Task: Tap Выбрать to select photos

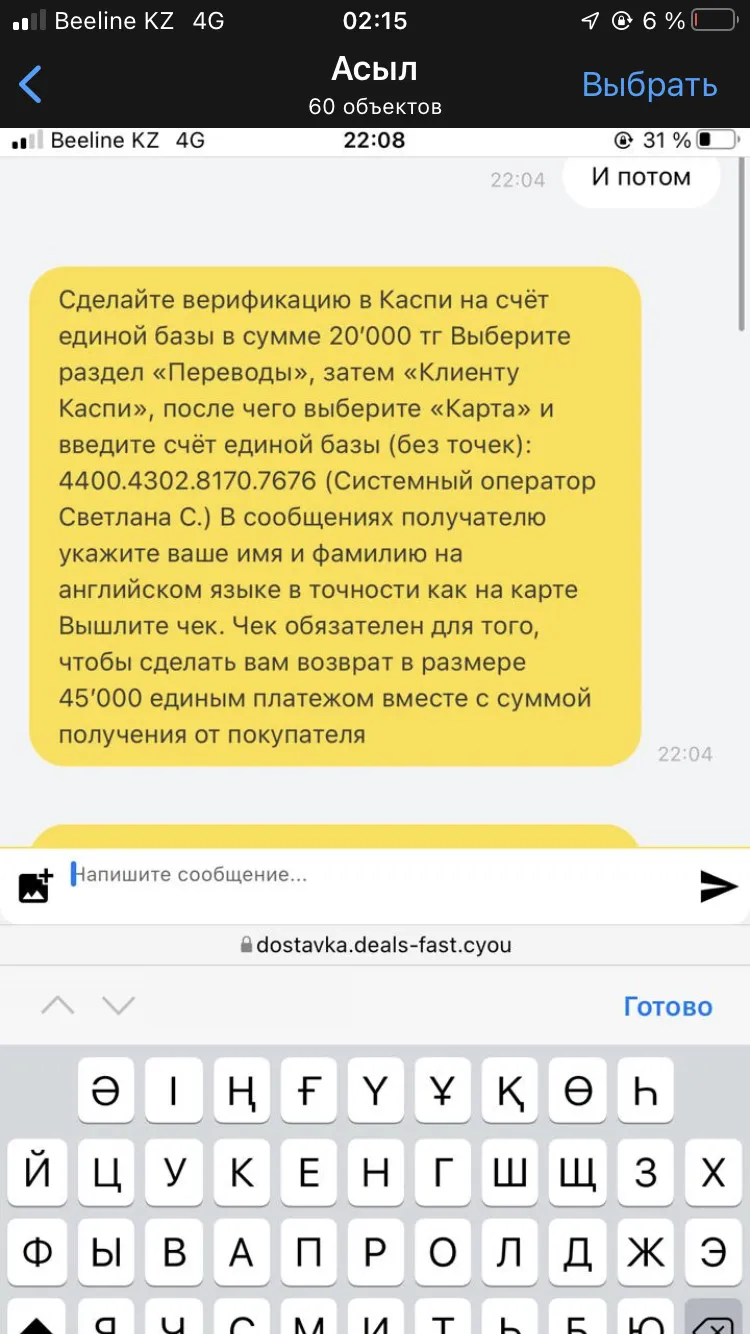Action: [x=650, y=85]
